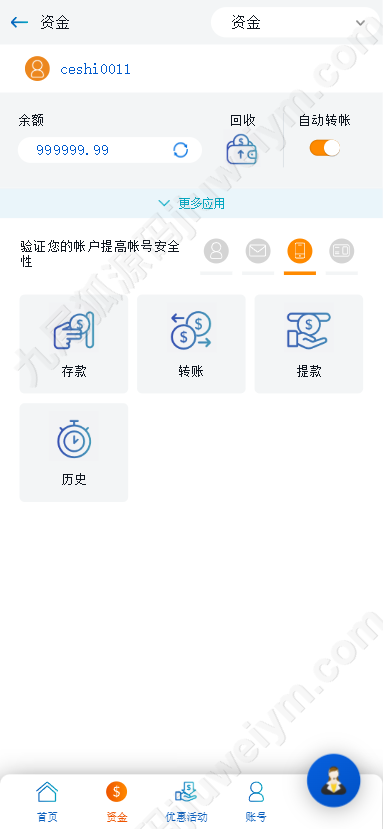Screen dimensions: 383x829
Task: Select the profile verification icon
Action: point(216,251)
